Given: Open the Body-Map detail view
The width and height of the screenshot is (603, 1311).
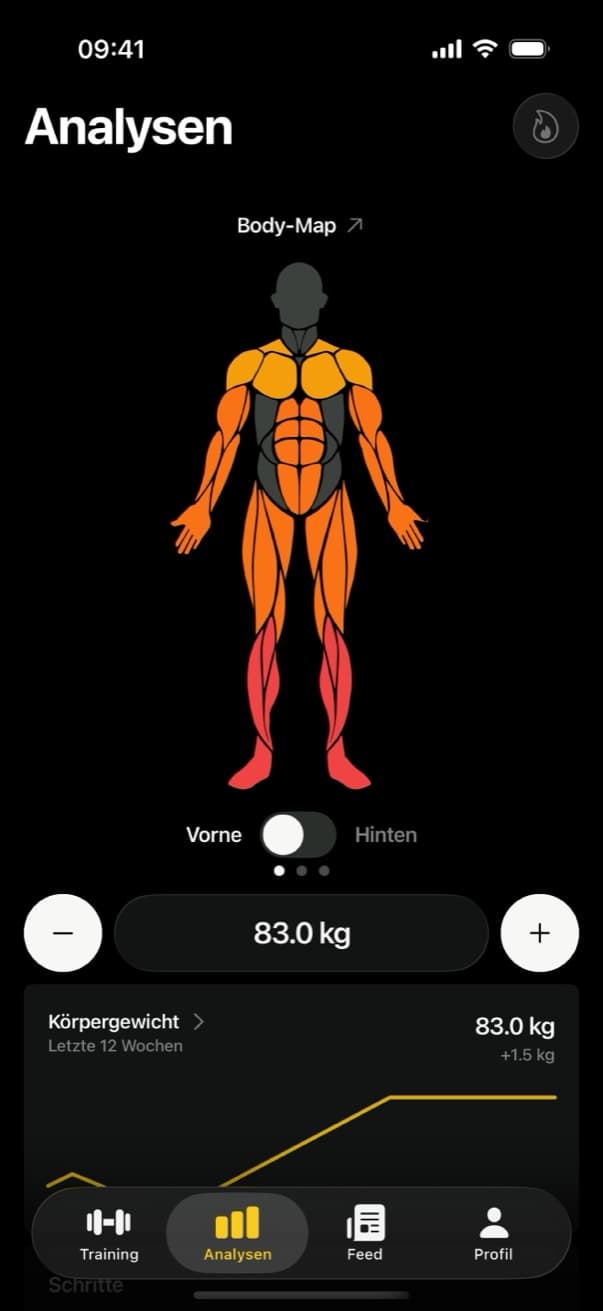Looking at the screenshot, I should click(x=300, y=225).
